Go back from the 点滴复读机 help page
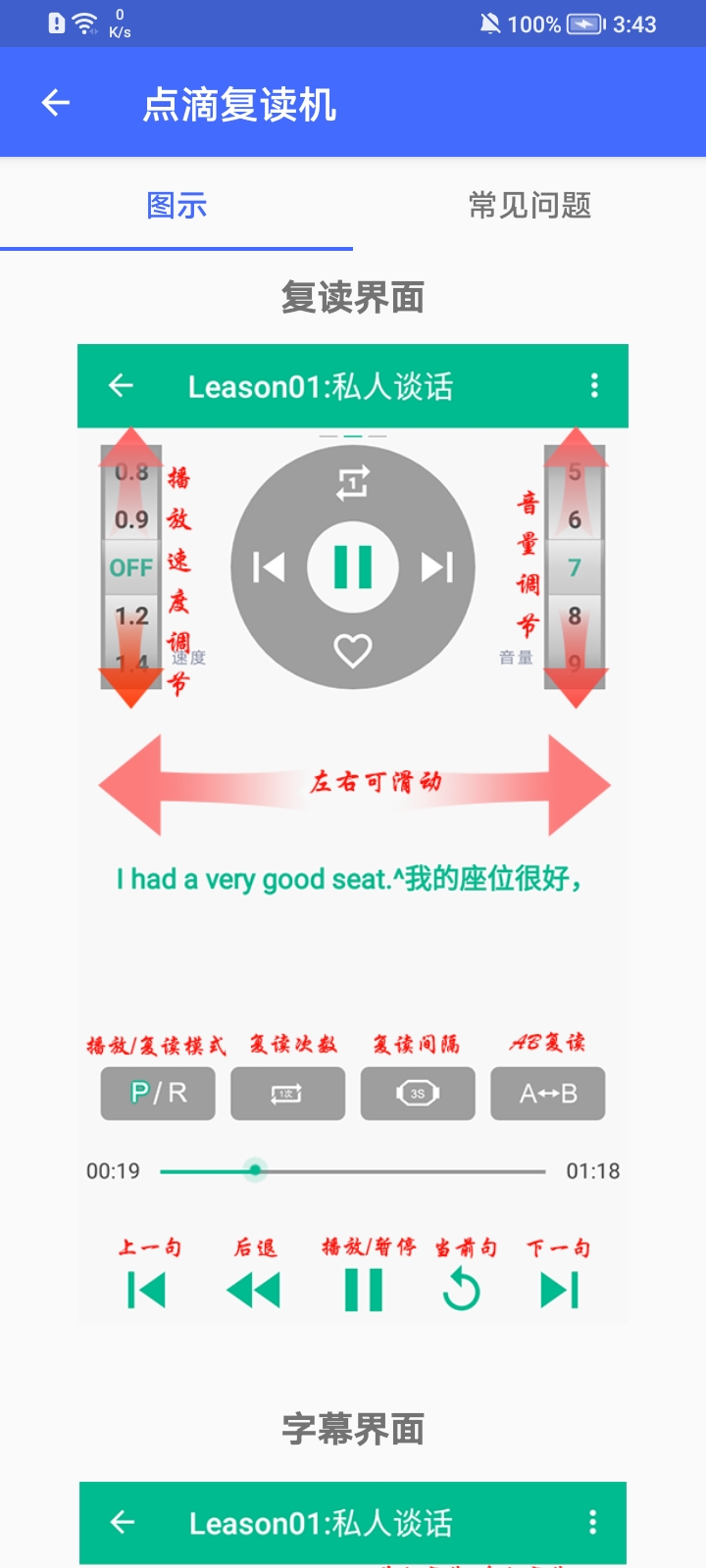The width and height of the screenshot is (706, 1568). 56,103
